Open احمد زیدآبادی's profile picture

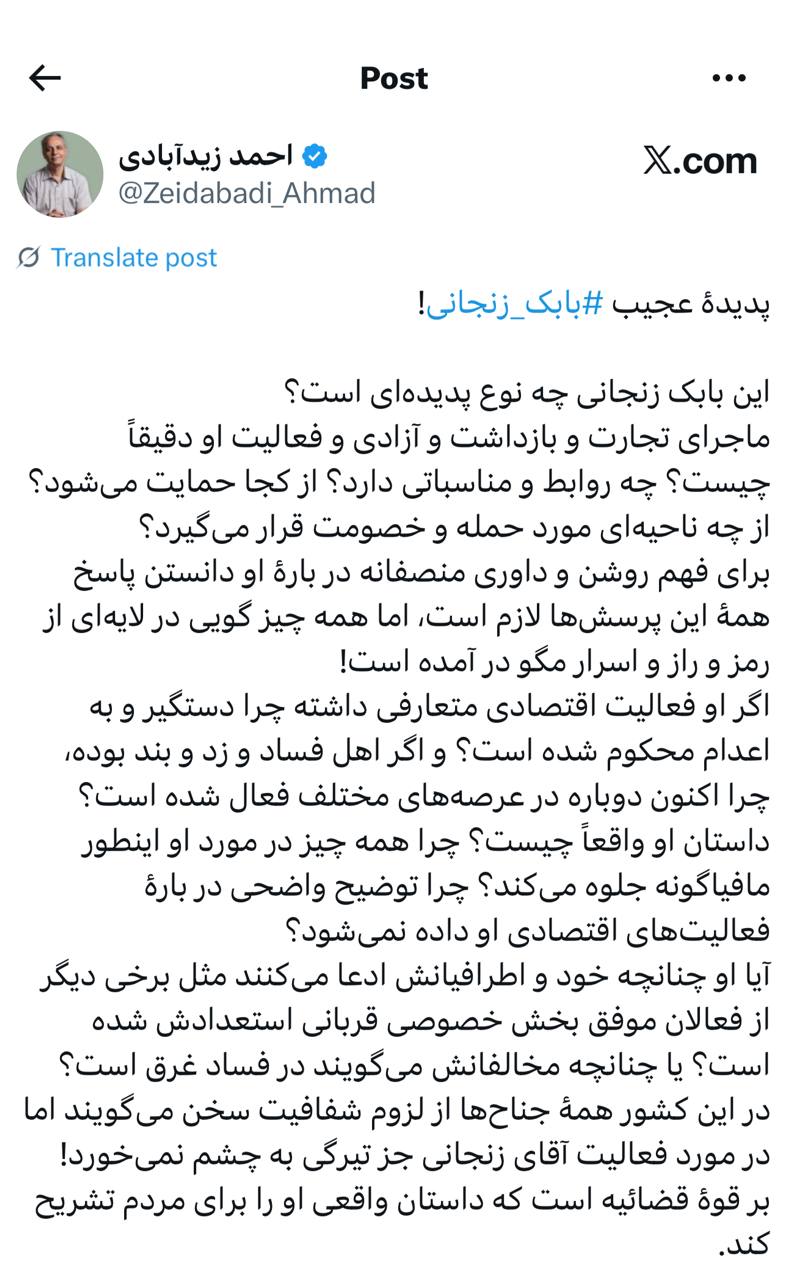point(60,173)
